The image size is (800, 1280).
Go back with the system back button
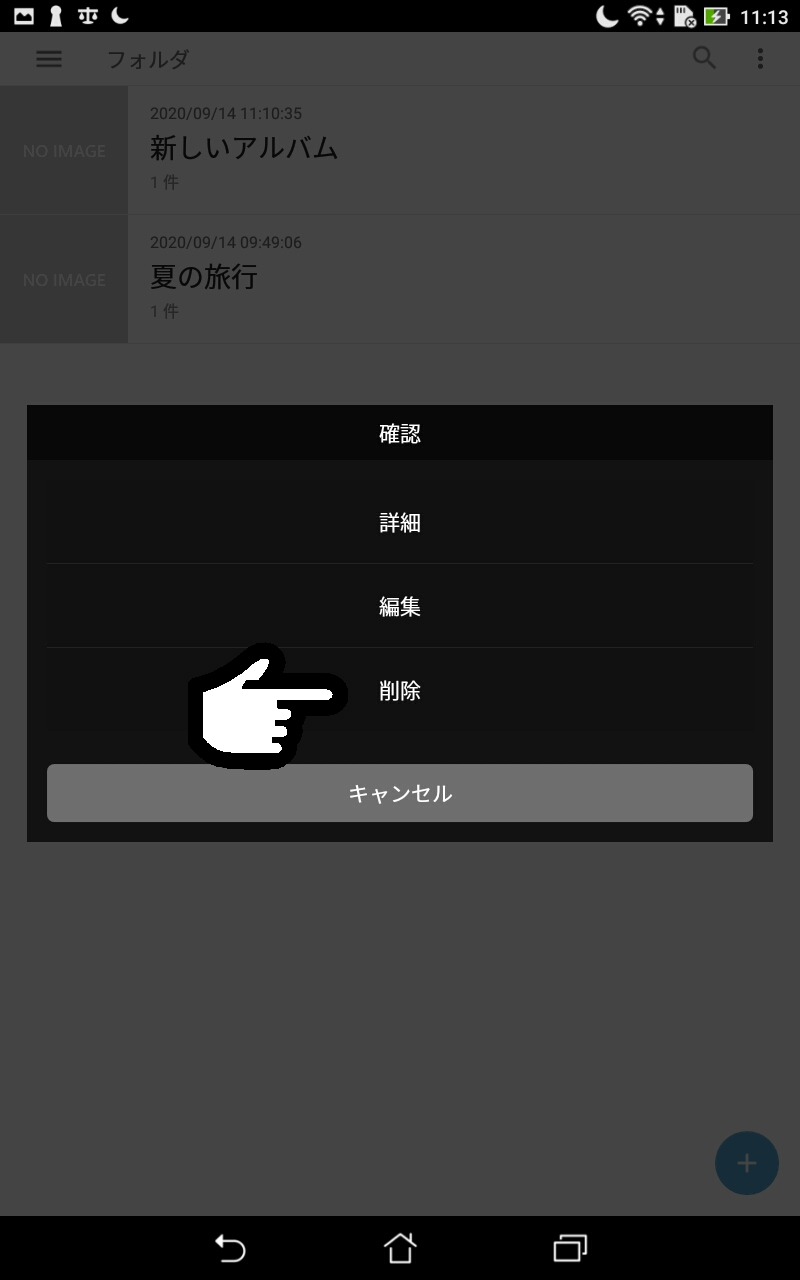[x=230, y=1247]
